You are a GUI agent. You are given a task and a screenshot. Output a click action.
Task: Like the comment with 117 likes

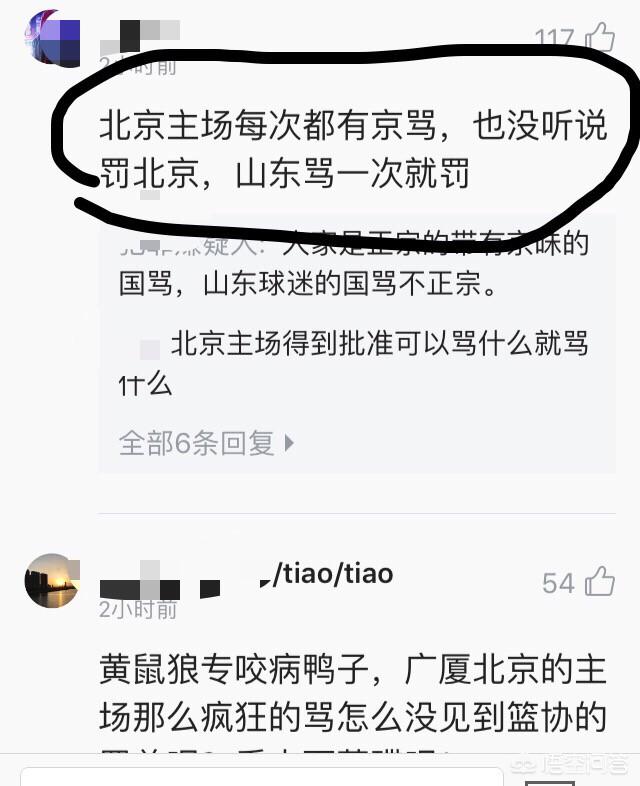point(600,38)
